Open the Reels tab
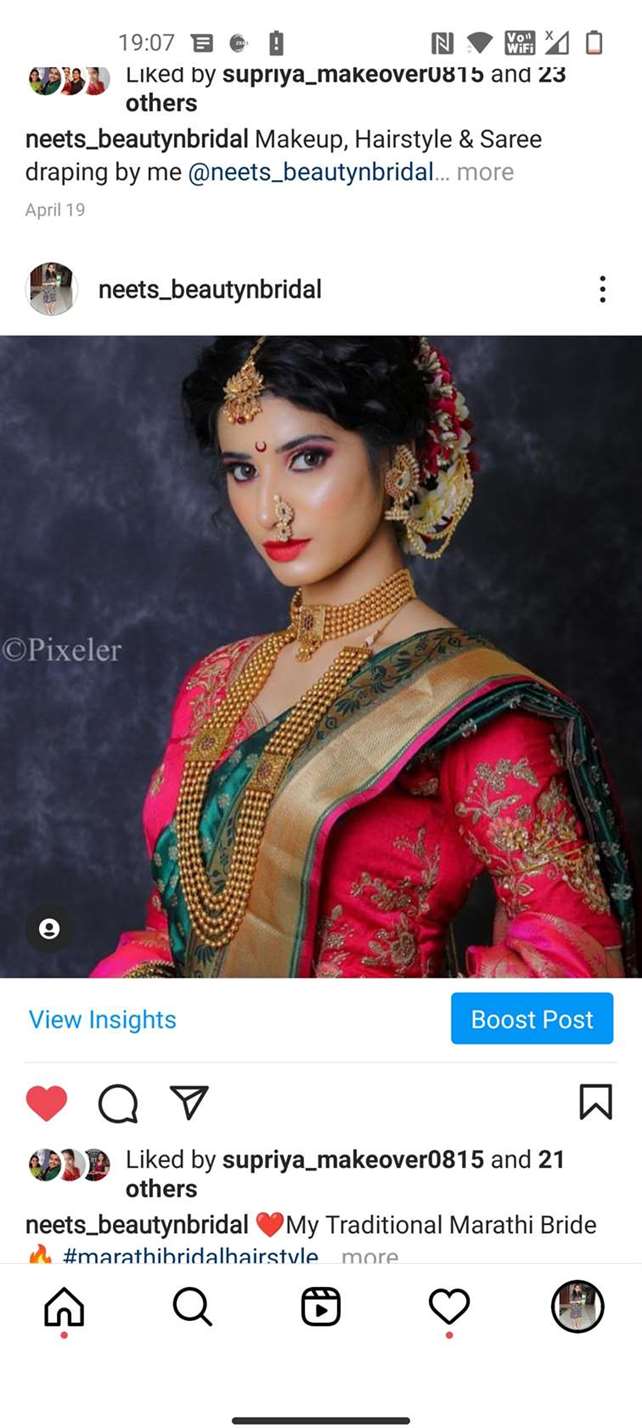This screenshot has width=642, height=1428. [321, 1306]
